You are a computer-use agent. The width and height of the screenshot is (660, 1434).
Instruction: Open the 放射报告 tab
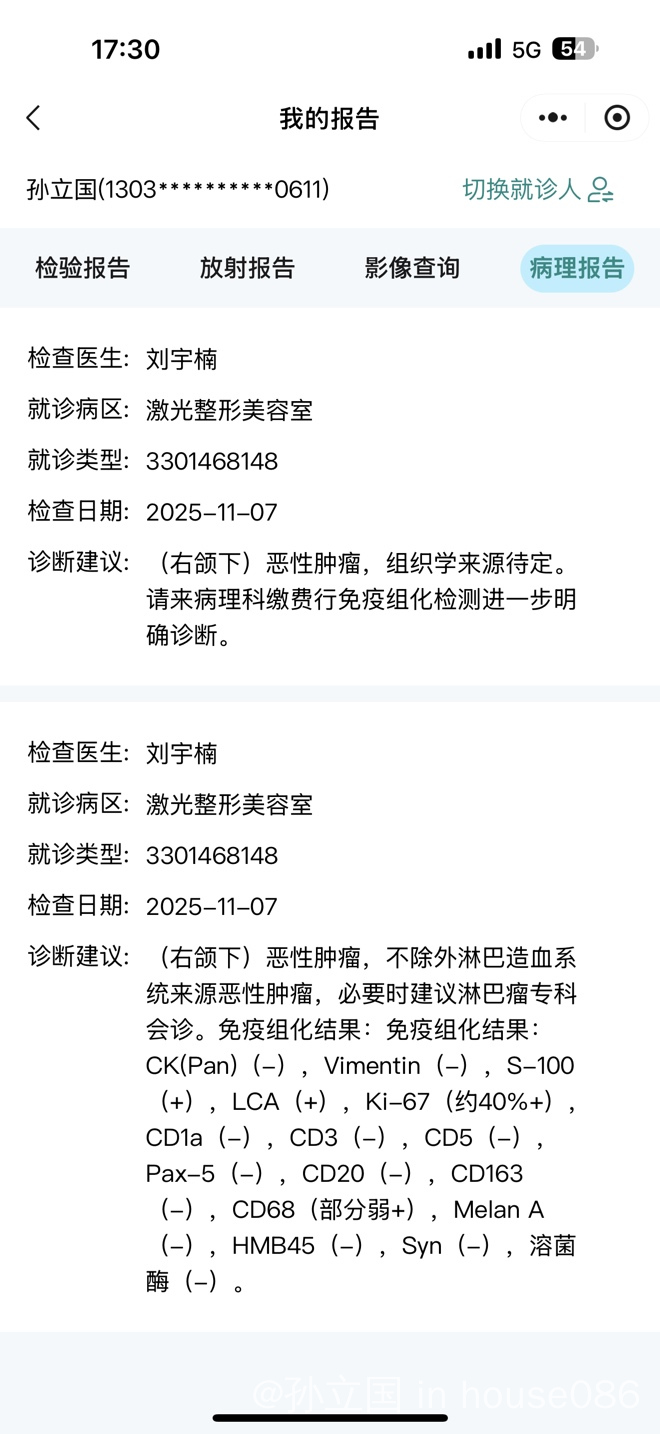(x=247, y=268)
